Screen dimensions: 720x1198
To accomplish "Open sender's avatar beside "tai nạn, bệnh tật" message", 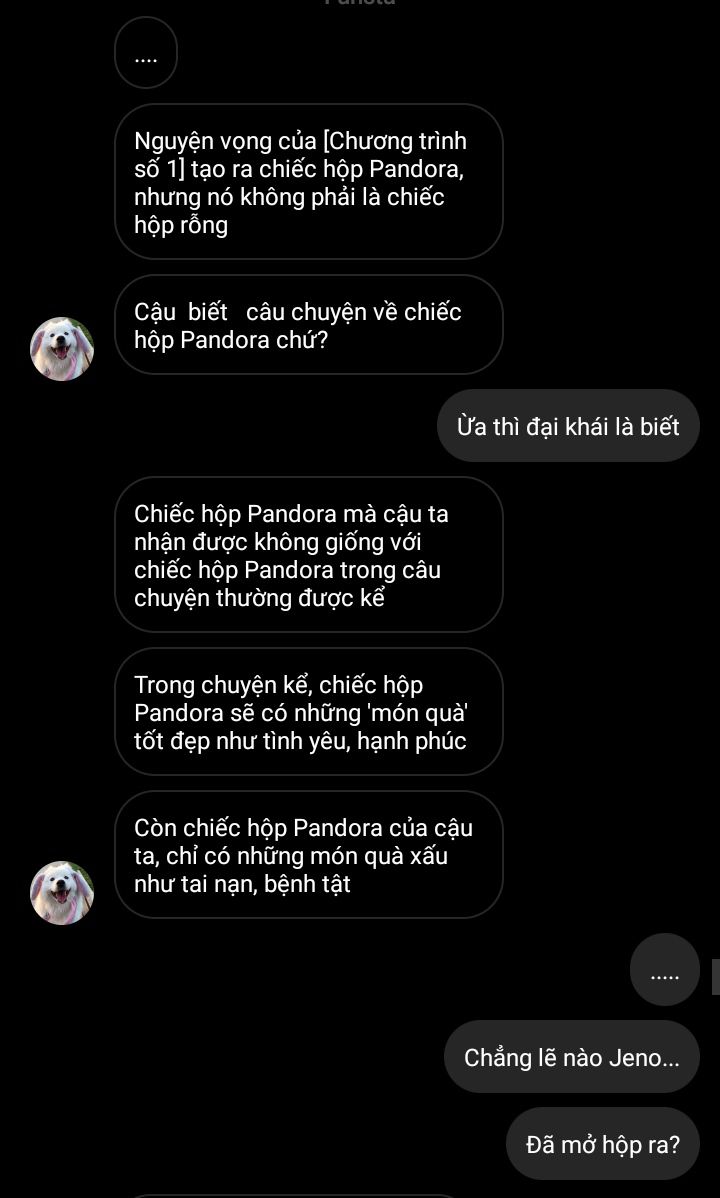I will [62, 892].
